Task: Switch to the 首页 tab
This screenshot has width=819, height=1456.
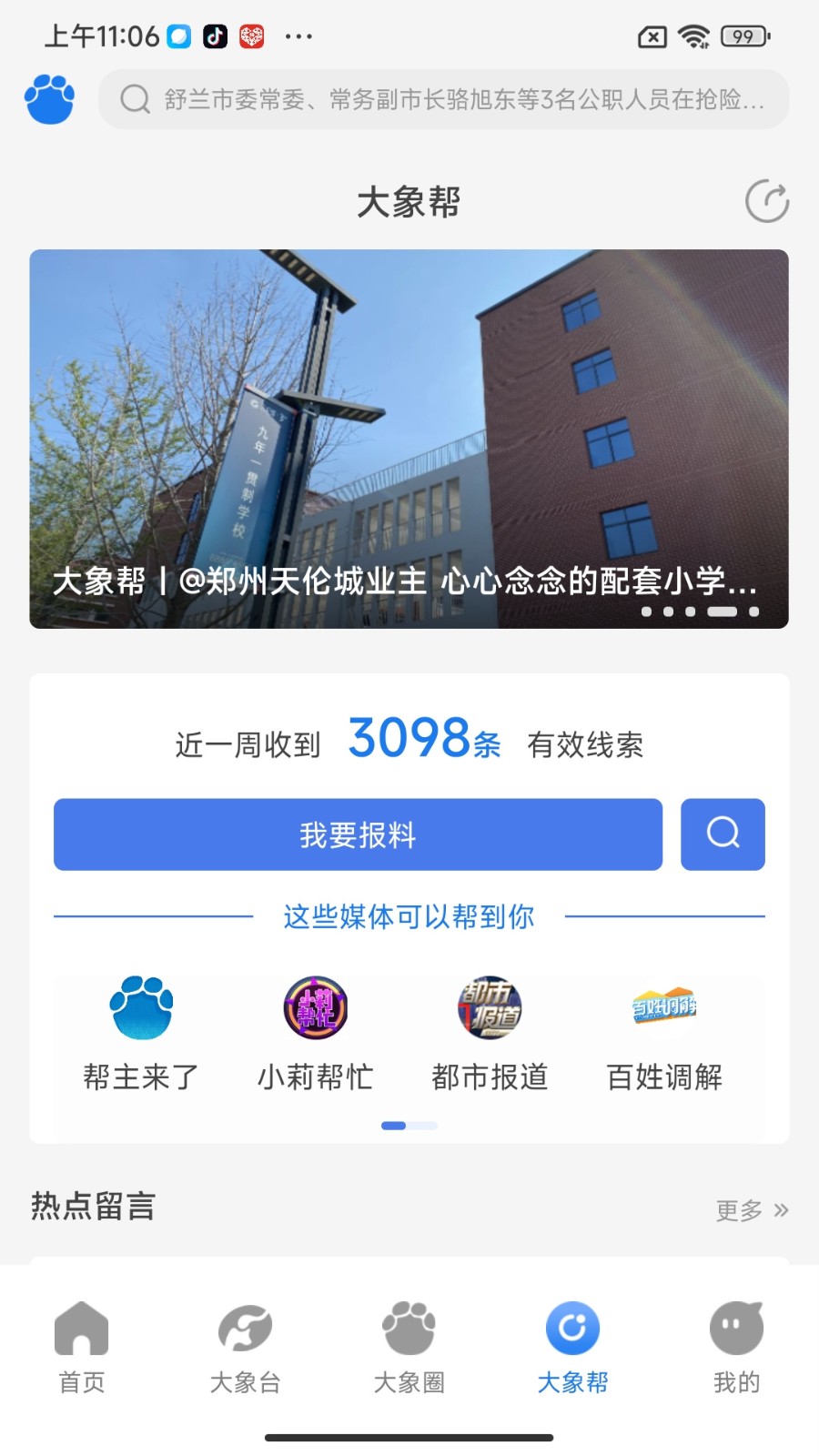Action: tap(82, 1347)
